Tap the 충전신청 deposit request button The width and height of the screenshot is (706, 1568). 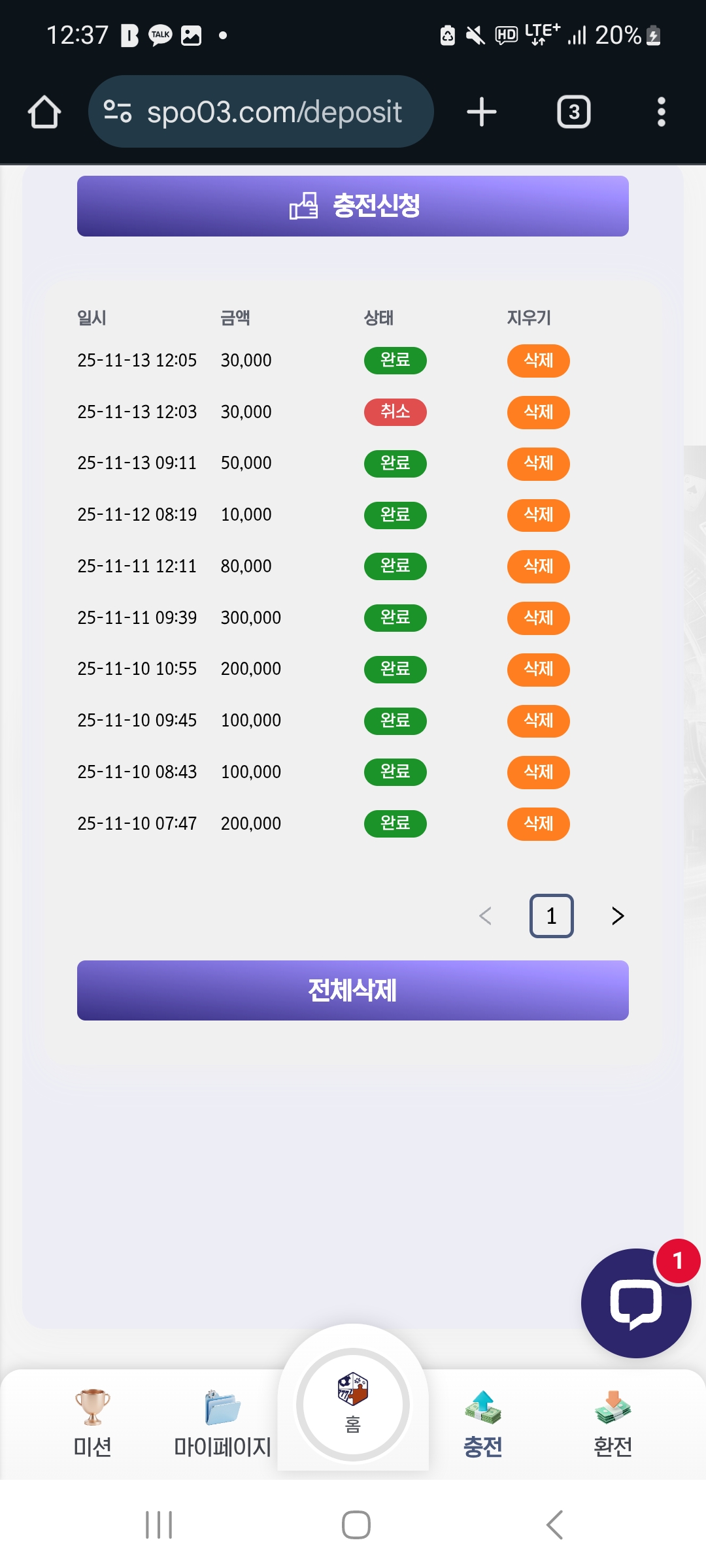pos(353,206)
